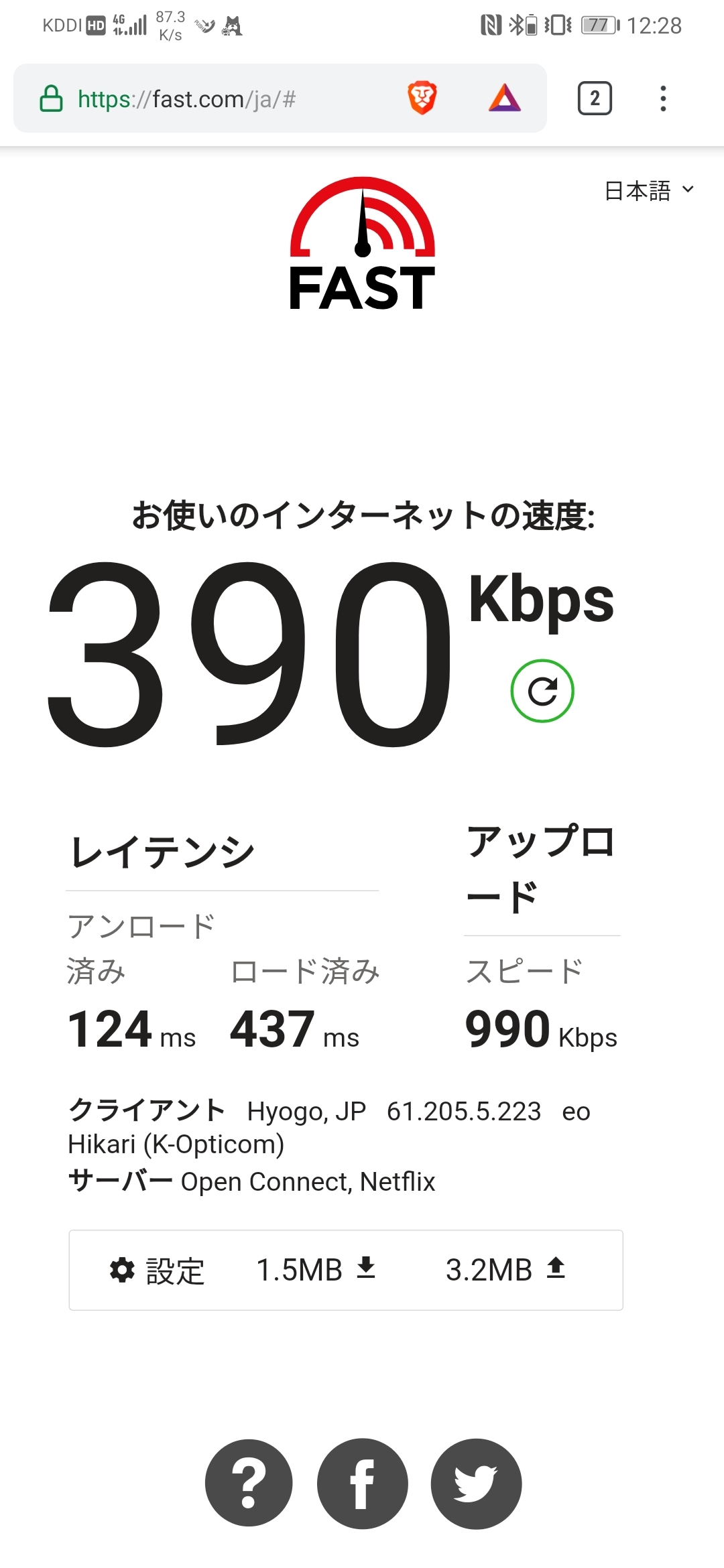Open the browser overflow menu
The height and width of the screenshot is (1568, 724).
[663, 99]
